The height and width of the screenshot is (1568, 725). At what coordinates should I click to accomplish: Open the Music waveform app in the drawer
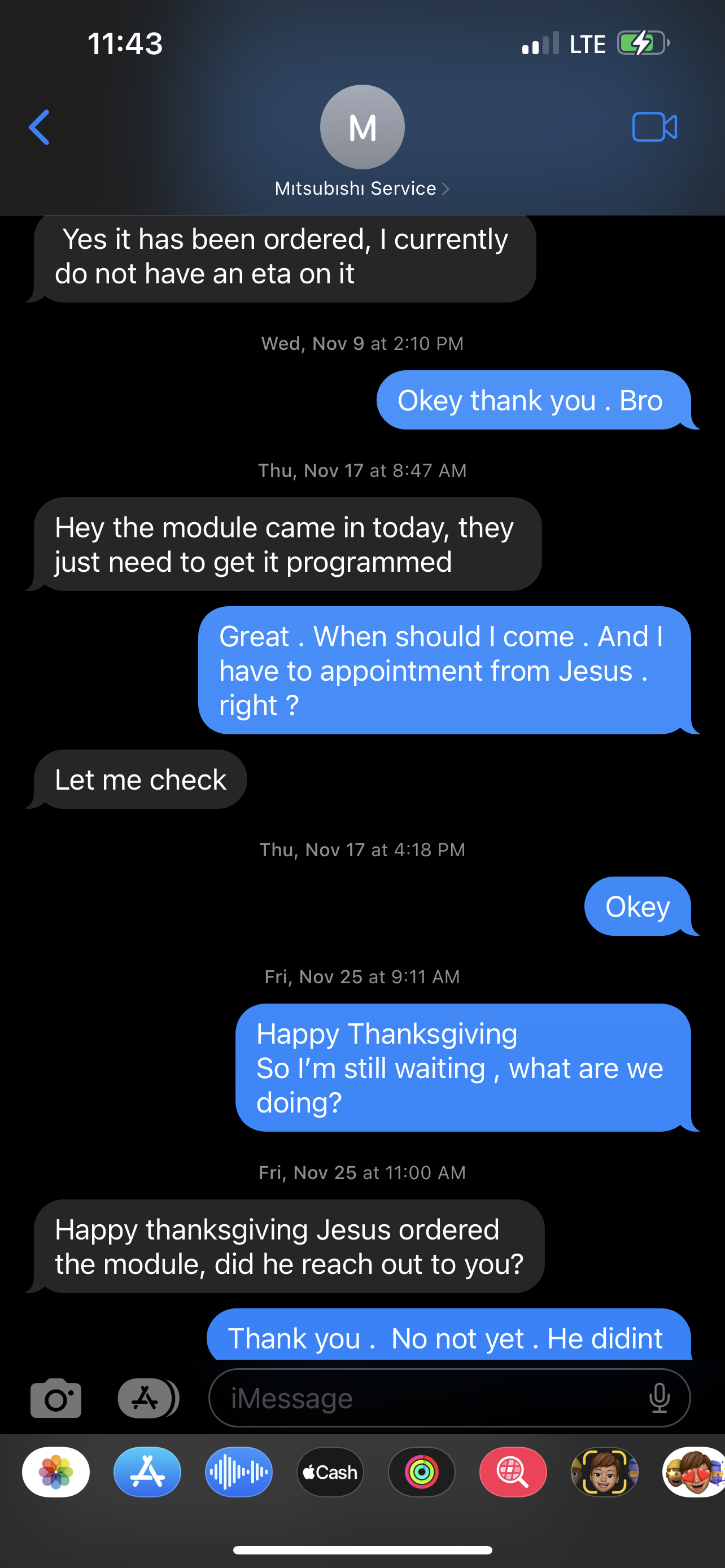coord(239,1473)
